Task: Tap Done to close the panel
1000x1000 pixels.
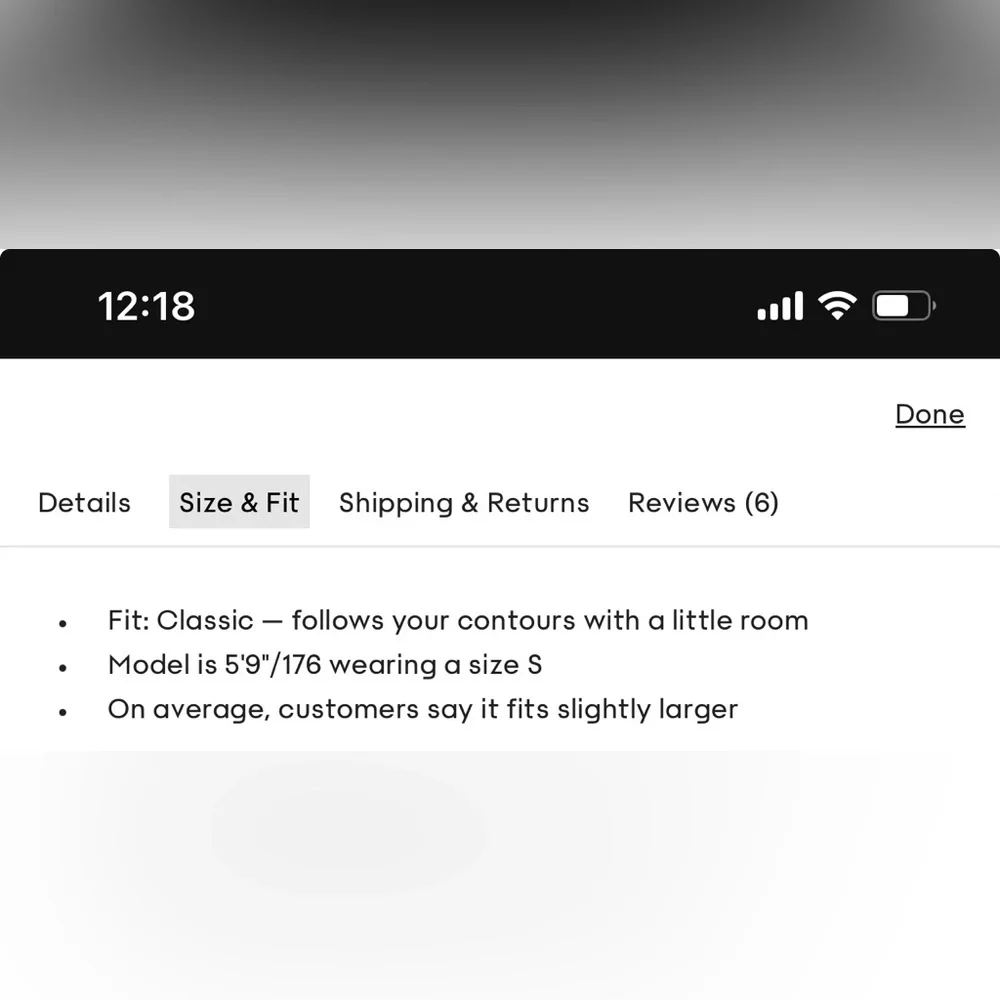Action: [x=929, y=414]
